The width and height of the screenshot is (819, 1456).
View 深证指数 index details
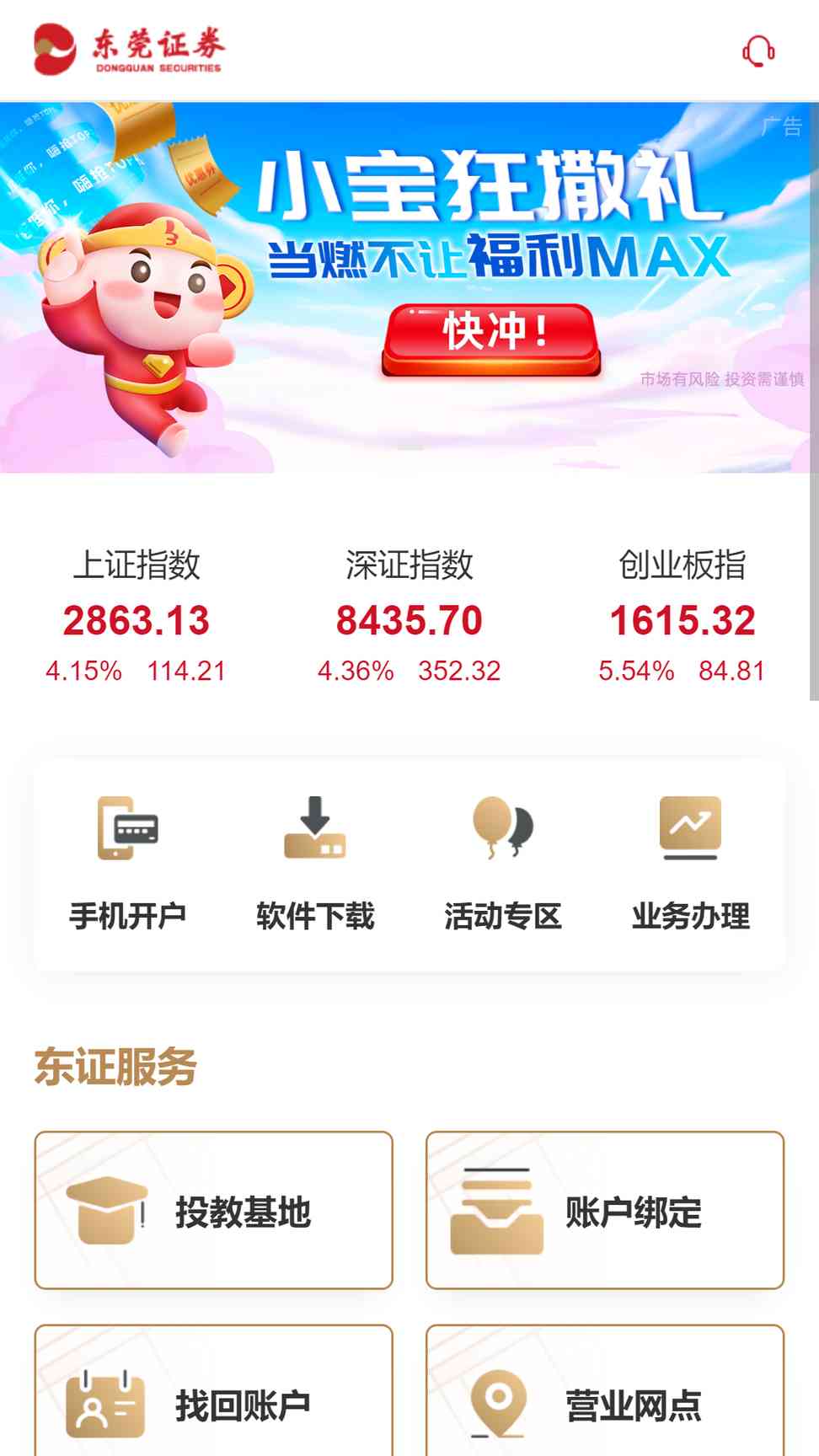409,616
